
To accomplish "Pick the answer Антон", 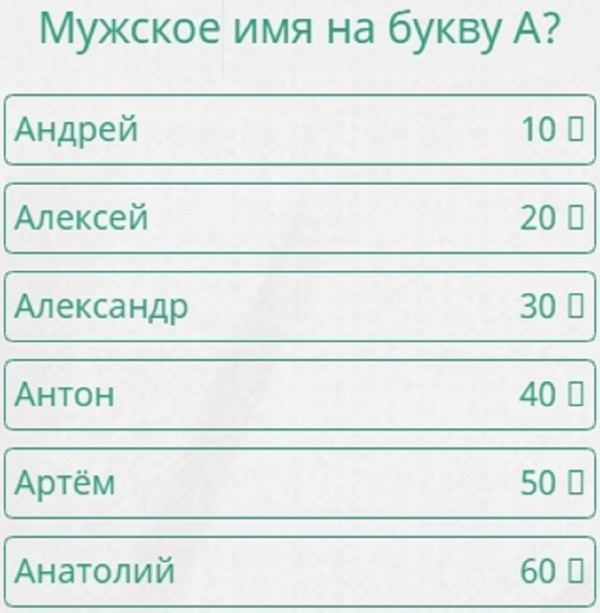I will click(x=300, y=394).
